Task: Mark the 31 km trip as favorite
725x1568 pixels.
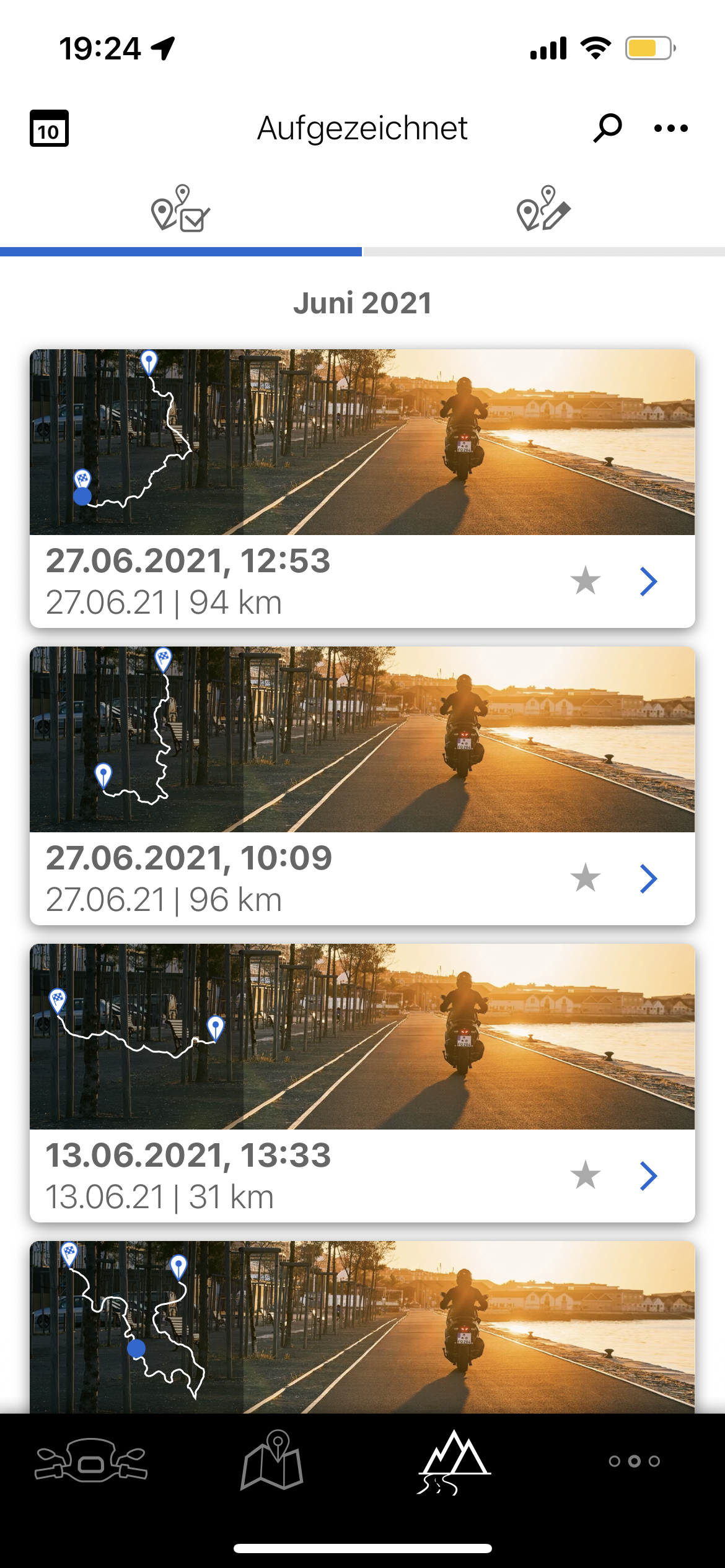Action: (585, 1175)
